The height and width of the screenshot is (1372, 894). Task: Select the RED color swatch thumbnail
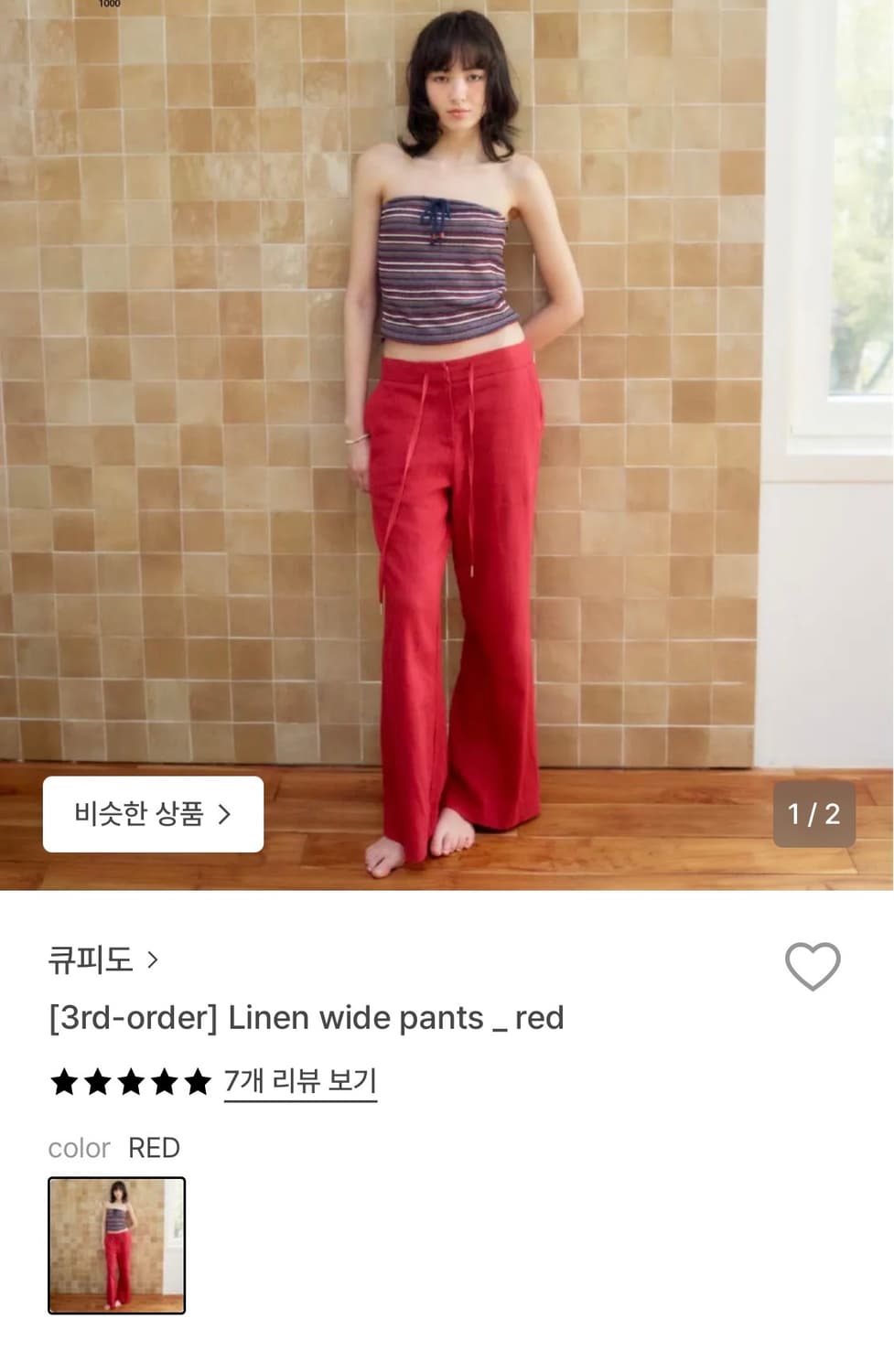click(x=116, y=1246)
